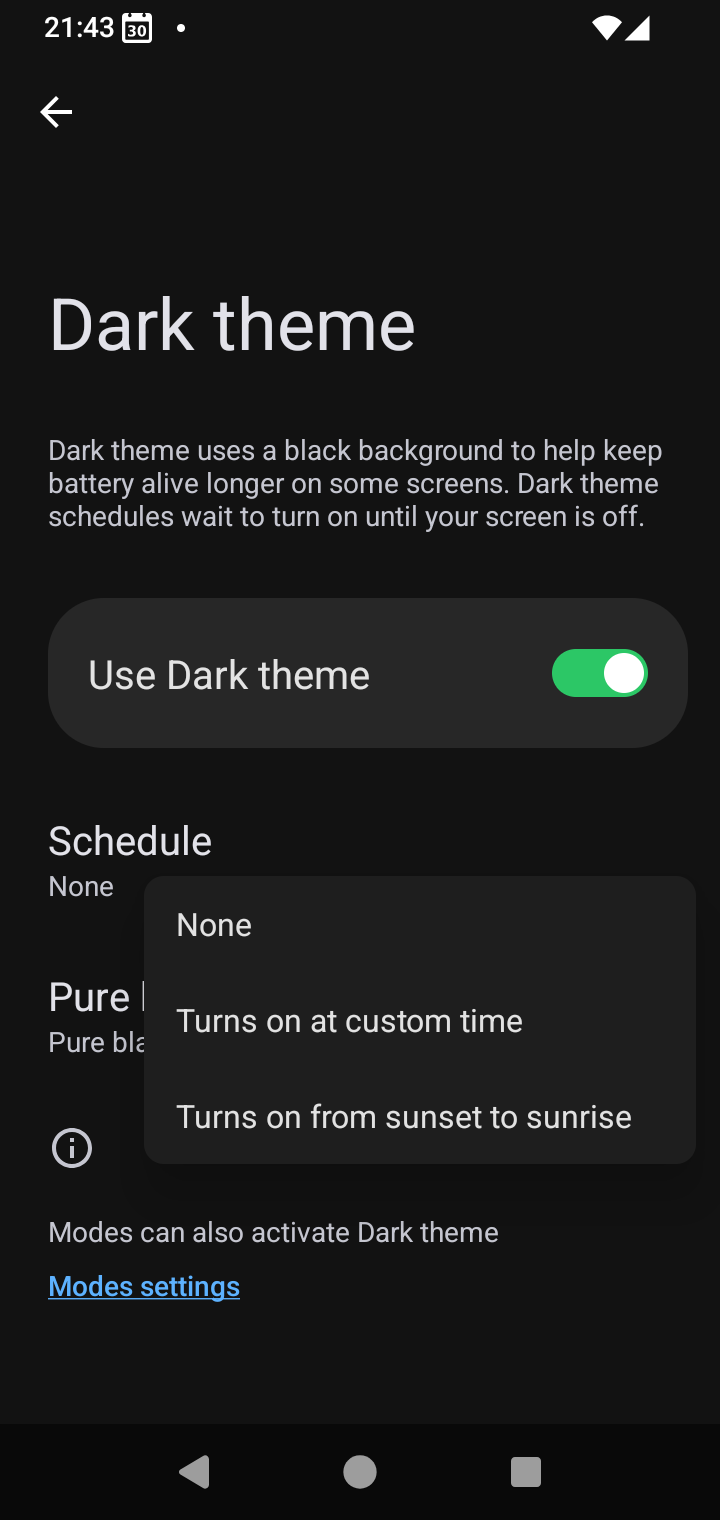Go back using the top arrow
720x1520 pixels.
click(56, 112)
